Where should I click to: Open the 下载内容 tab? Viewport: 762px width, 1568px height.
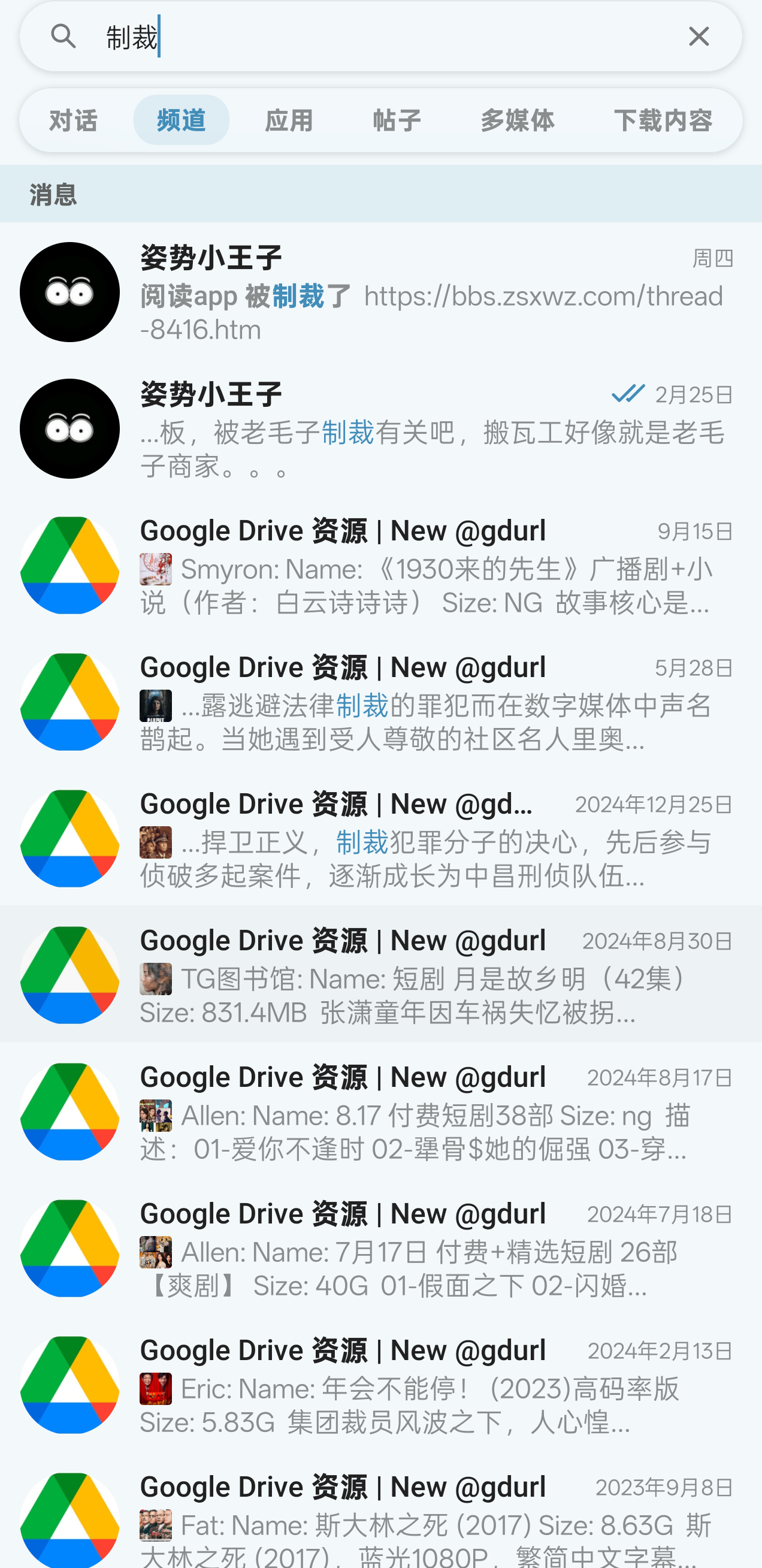point(662,120)
